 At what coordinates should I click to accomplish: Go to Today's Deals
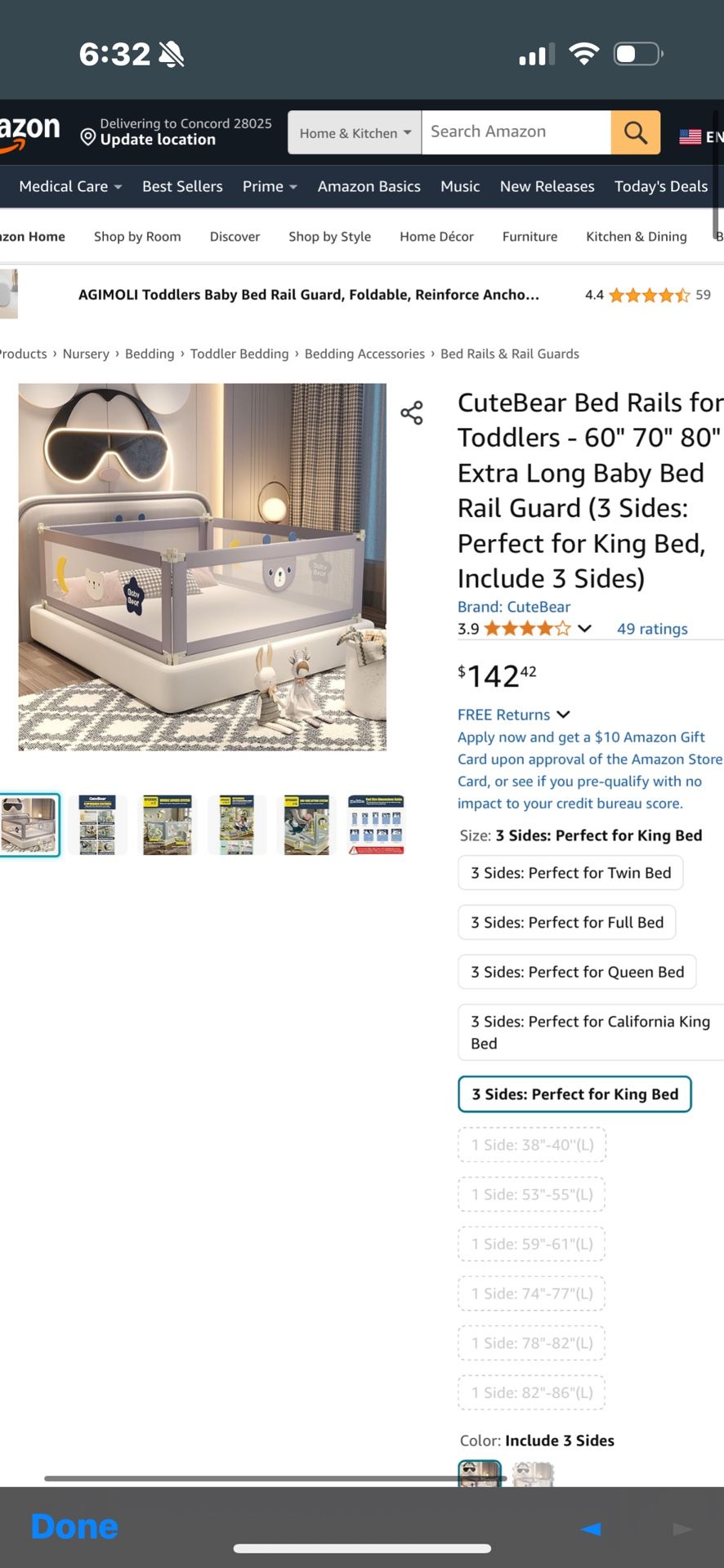[660, 187]
